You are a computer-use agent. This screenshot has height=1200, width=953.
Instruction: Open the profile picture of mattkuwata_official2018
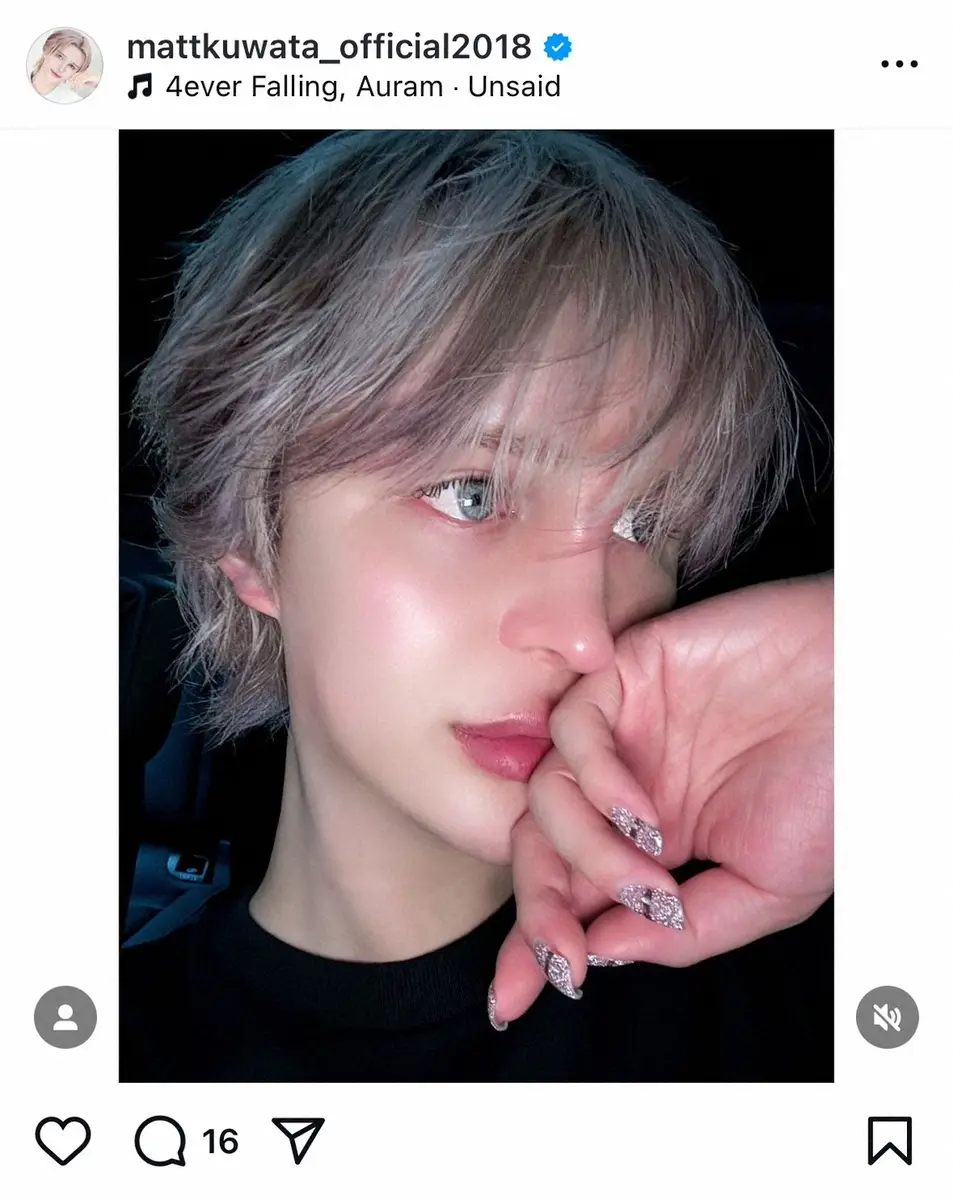coord(64,65)
